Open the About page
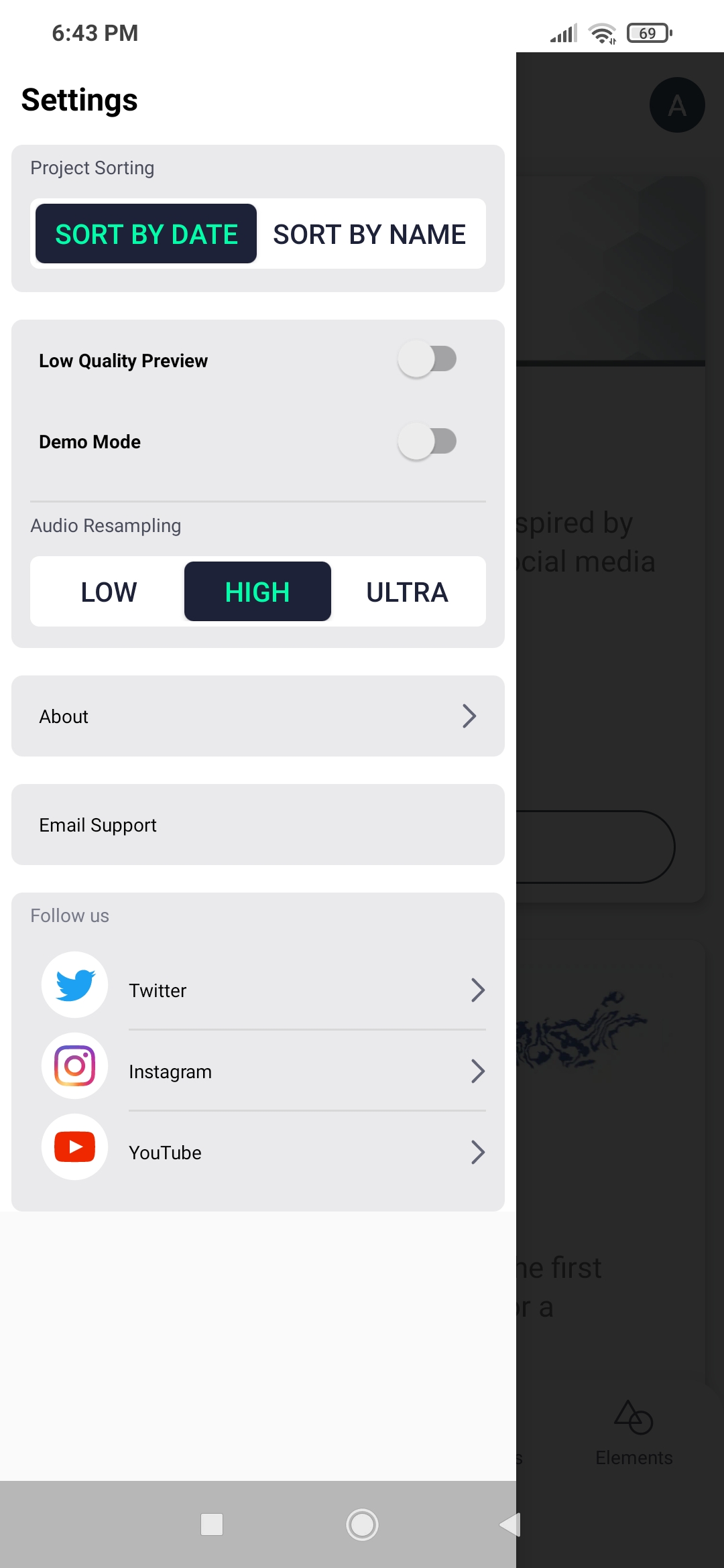 (258, 716)
